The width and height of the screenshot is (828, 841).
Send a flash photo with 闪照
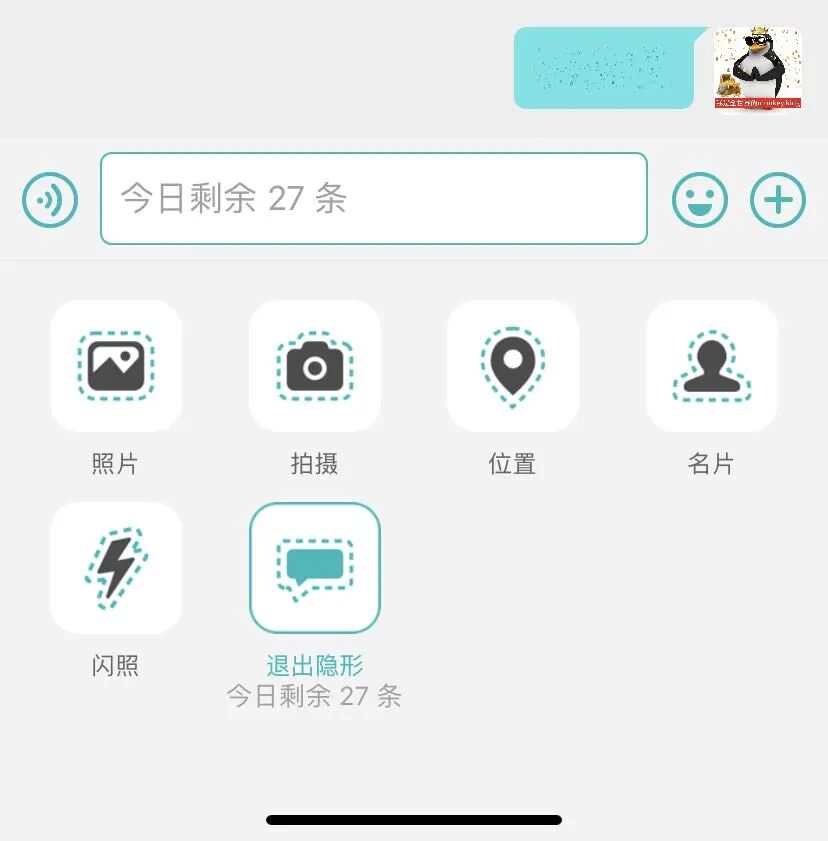(x=115, y=568)
